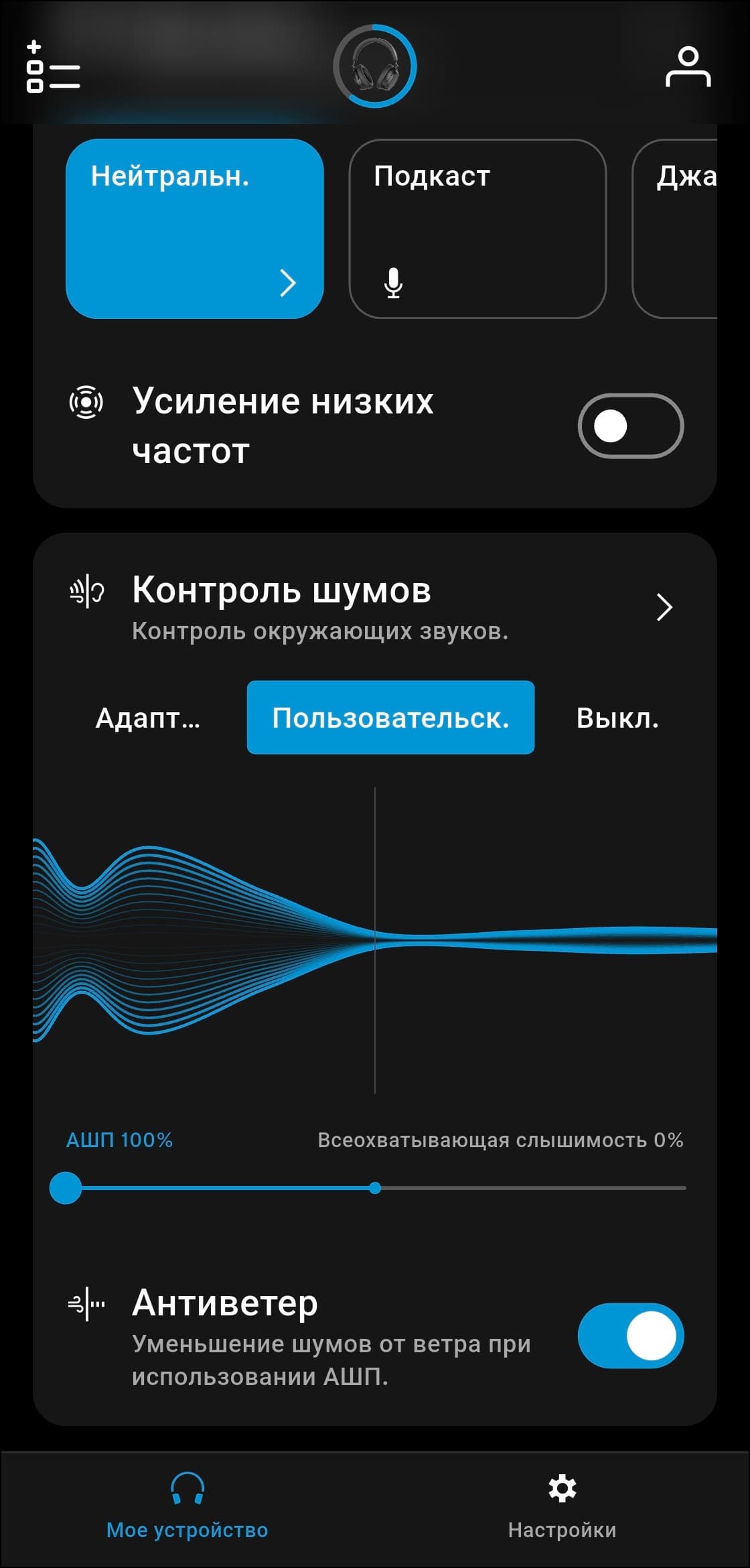Select Пользовательск. noise control mode
This screenshot has height=1568, width=750.
click(x=390, y=718)
